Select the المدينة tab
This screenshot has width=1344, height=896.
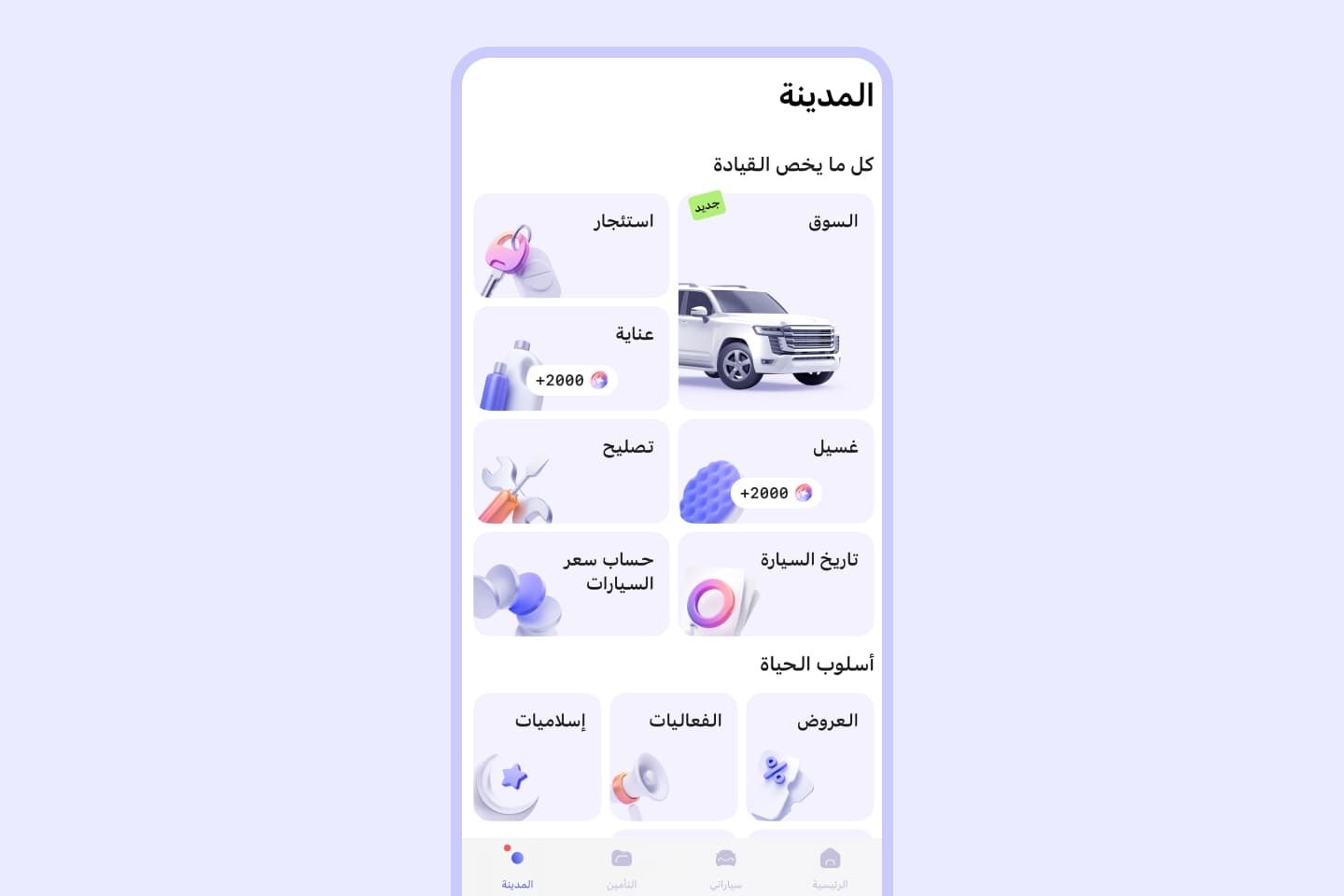pyautogui.click(x=516, y=868)
